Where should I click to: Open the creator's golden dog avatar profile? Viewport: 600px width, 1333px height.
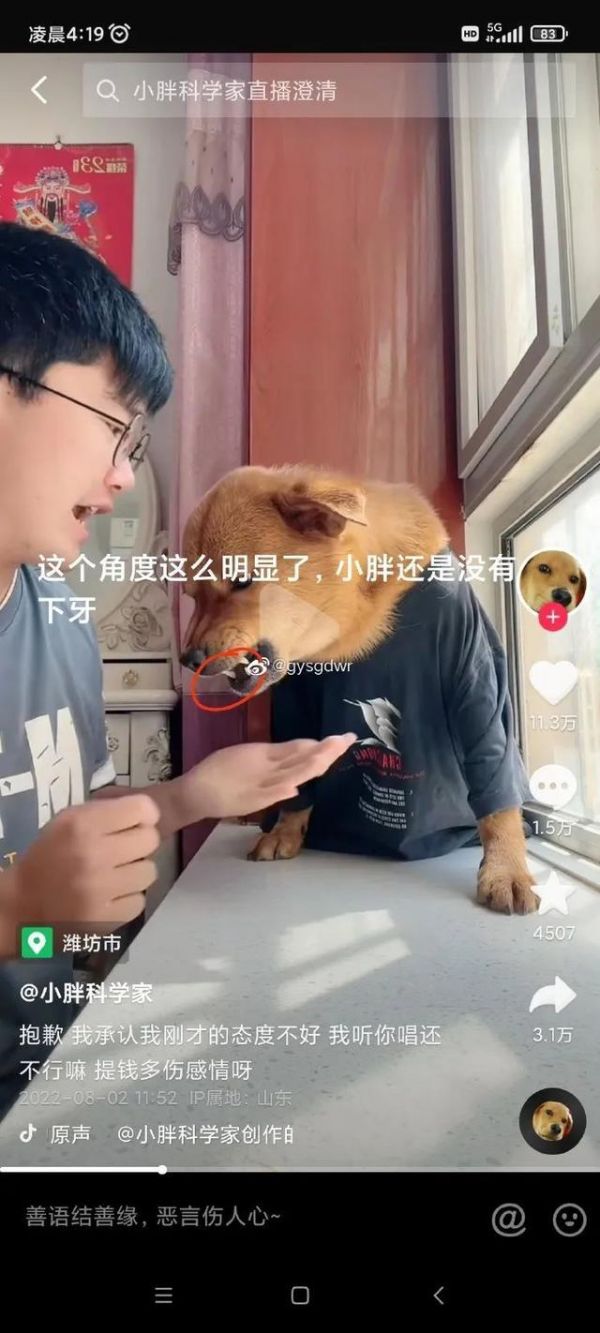point(552,582)
